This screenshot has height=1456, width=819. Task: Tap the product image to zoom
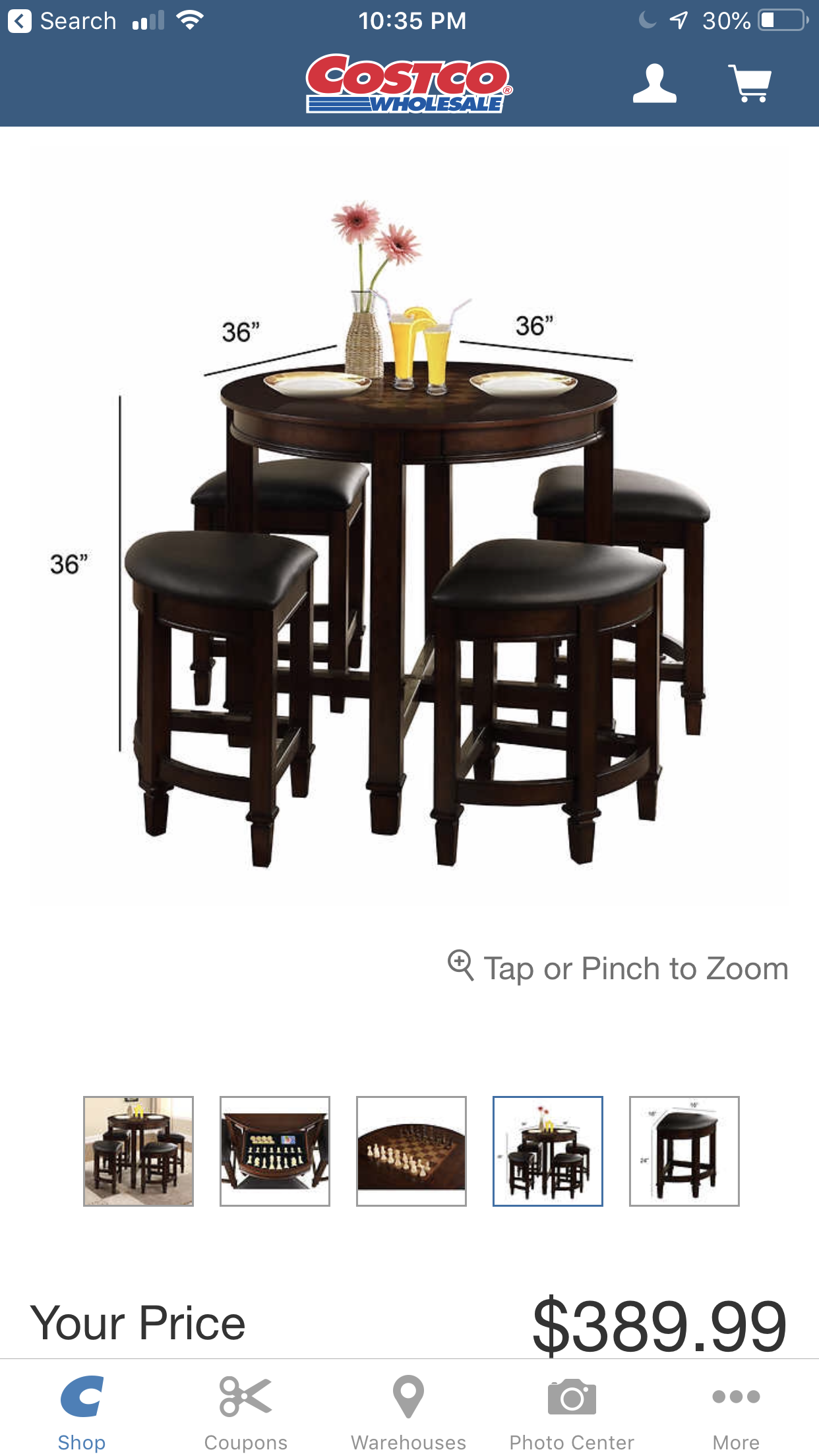point(409,528)
